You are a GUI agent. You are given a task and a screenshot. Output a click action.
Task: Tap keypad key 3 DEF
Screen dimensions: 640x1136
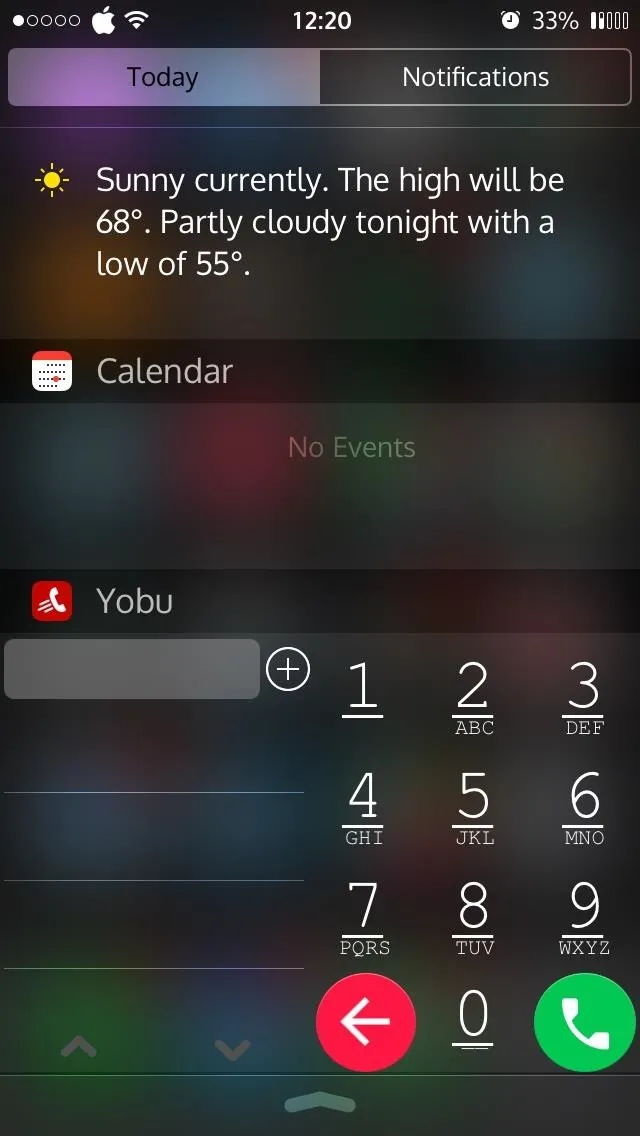584,698
